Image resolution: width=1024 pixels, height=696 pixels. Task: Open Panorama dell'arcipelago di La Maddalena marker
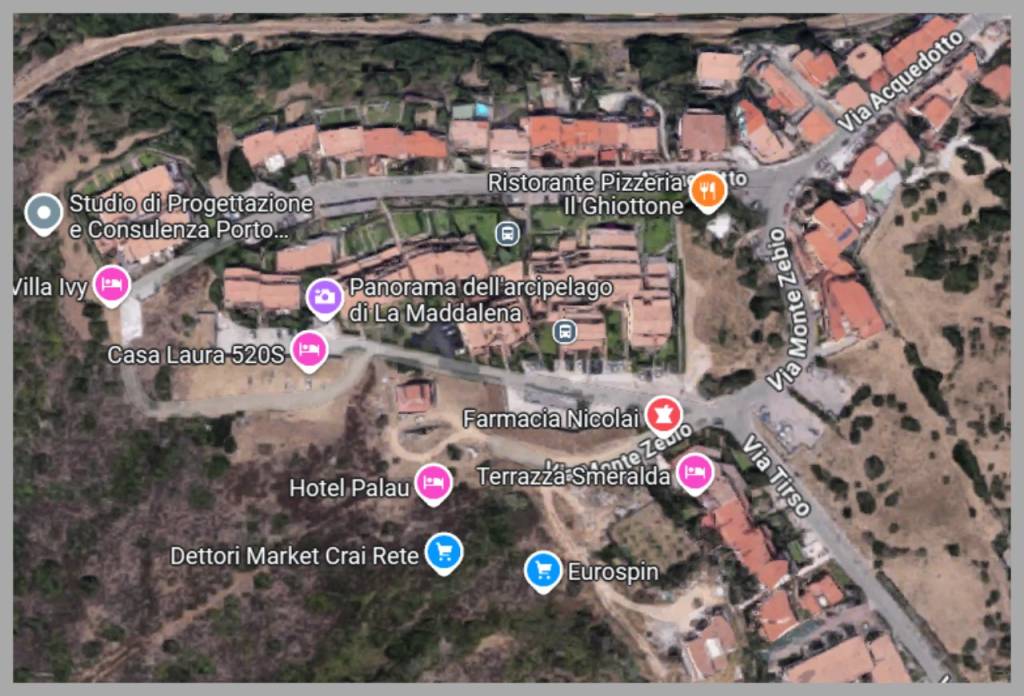click(x=324, y=296)
